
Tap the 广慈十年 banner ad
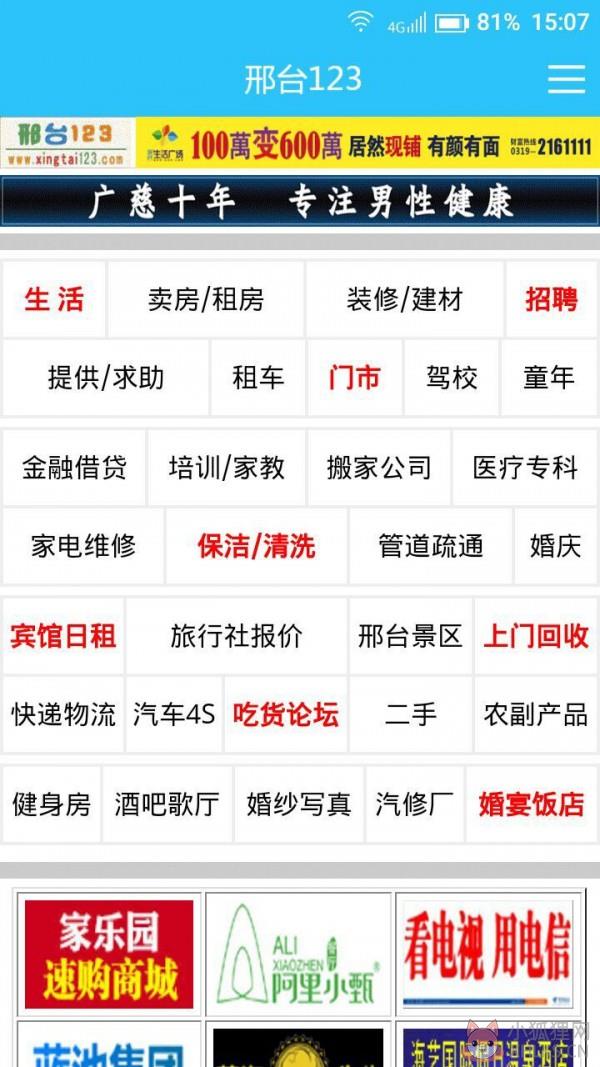click(300, 201)
